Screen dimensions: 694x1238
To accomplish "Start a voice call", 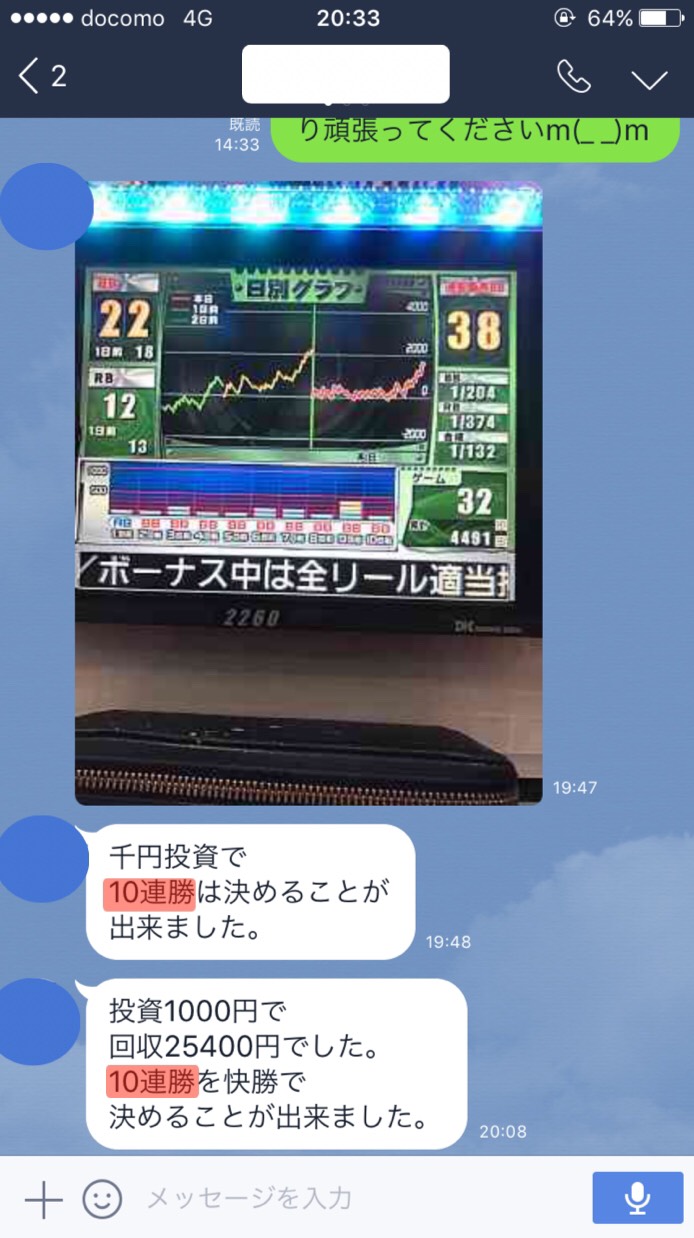I will (573, 77).
